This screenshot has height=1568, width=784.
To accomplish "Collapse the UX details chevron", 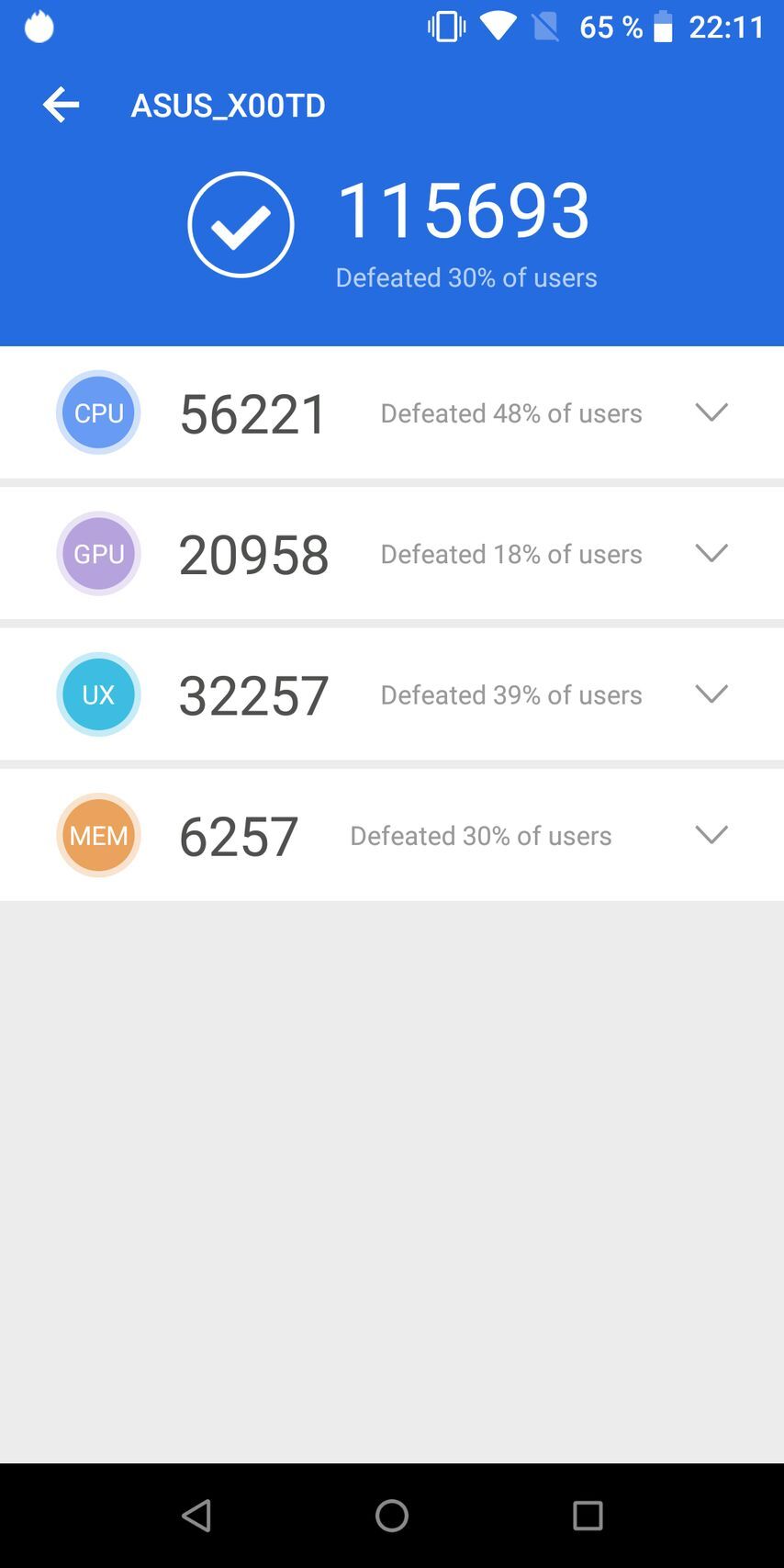I will [711, 694].
